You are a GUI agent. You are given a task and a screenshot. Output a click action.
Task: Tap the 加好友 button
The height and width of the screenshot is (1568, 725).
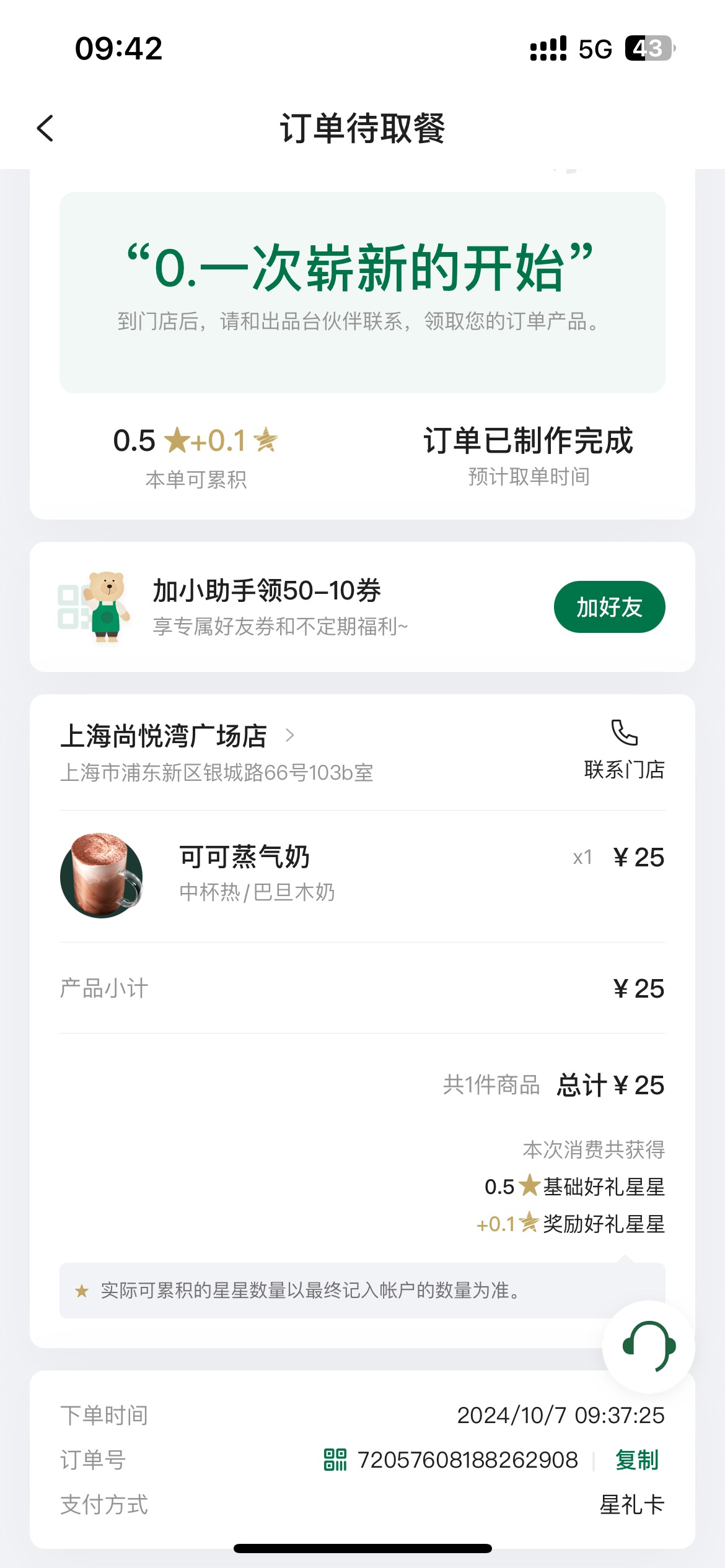[609, 607]
